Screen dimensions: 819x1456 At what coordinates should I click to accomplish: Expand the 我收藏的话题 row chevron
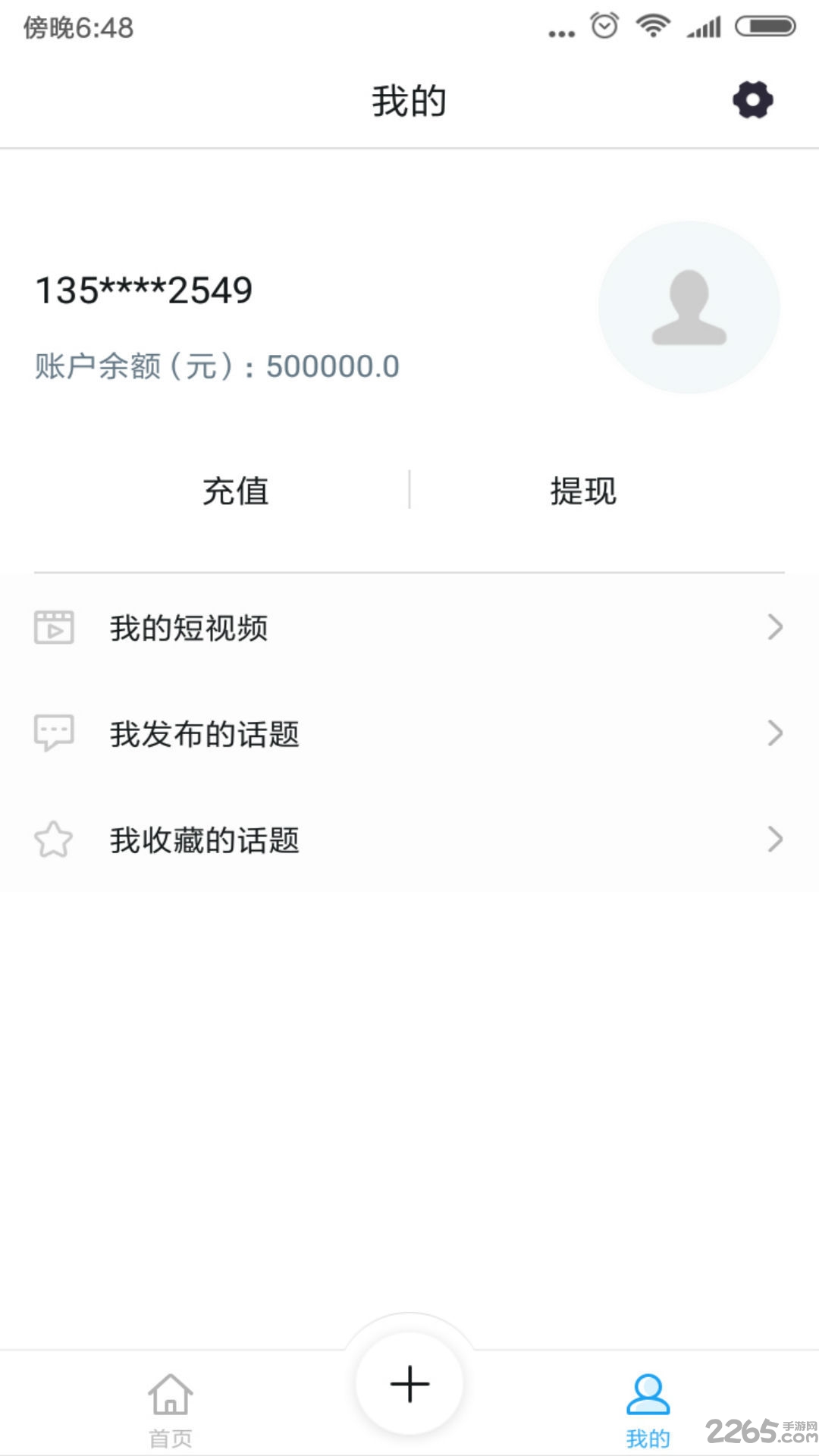point(773,839)
